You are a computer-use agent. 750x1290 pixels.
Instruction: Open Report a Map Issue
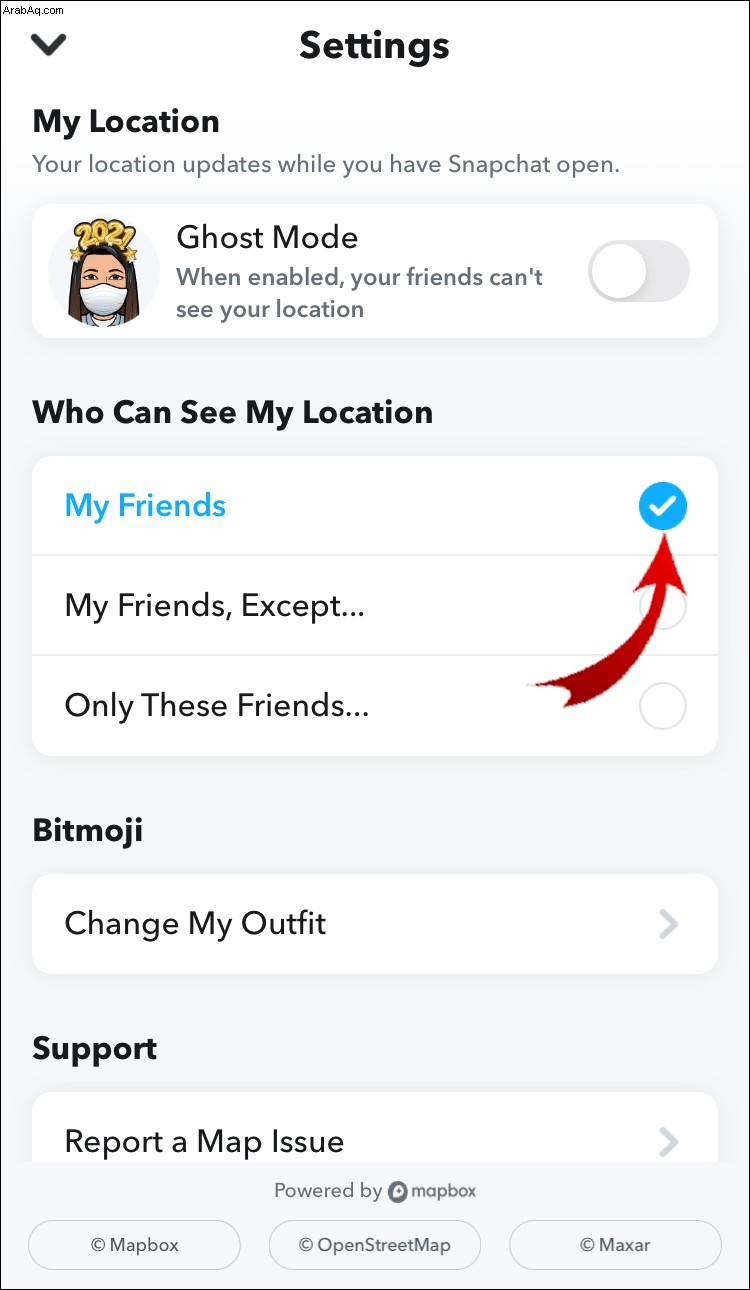click(375, 1128)
